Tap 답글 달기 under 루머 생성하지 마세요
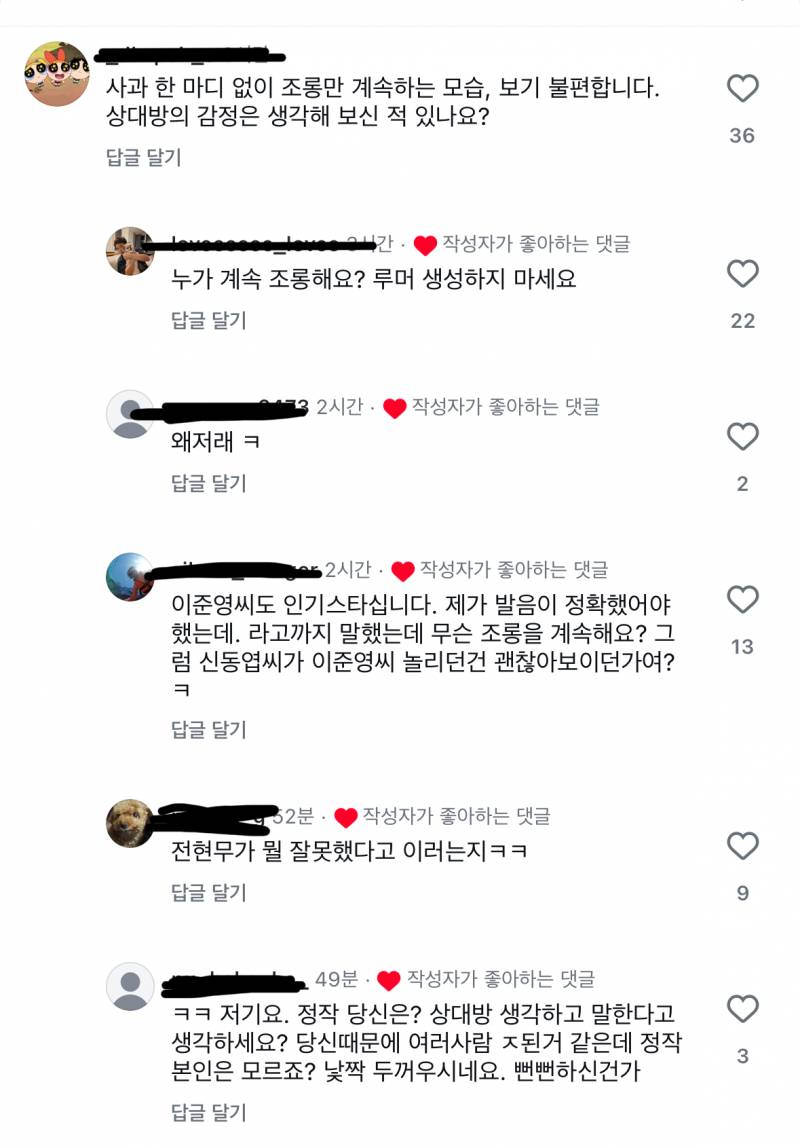800x1148 pixels. click(208, 320)
